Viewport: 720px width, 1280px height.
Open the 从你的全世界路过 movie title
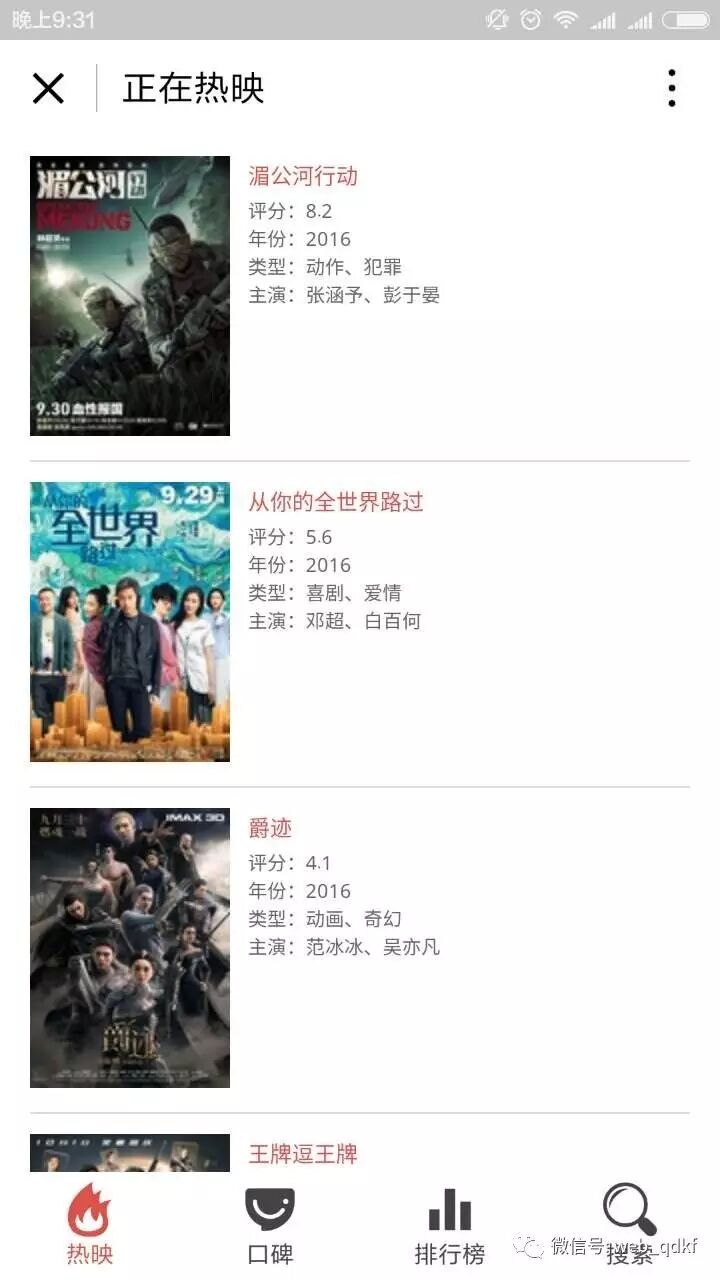click(x=336, y=502)
